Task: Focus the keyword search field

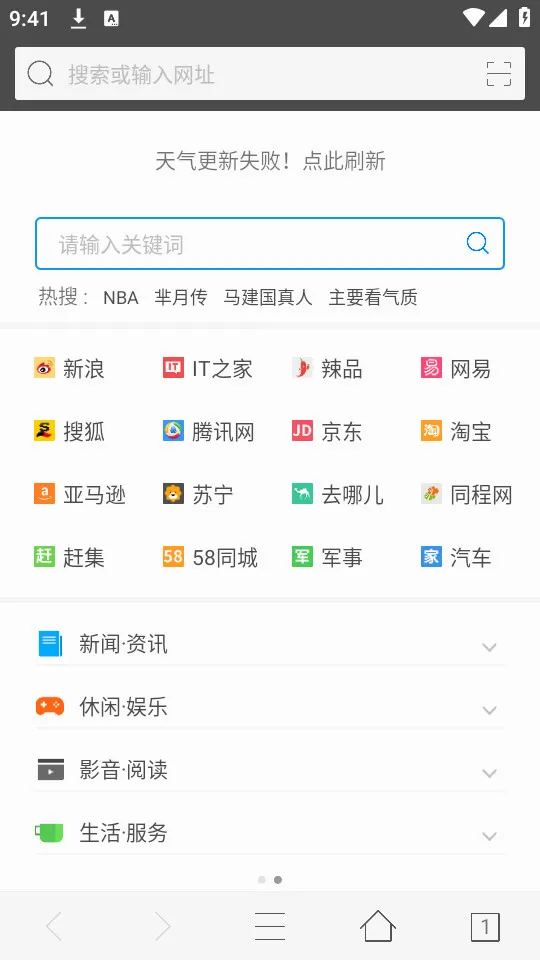Action: pos(270,244)
